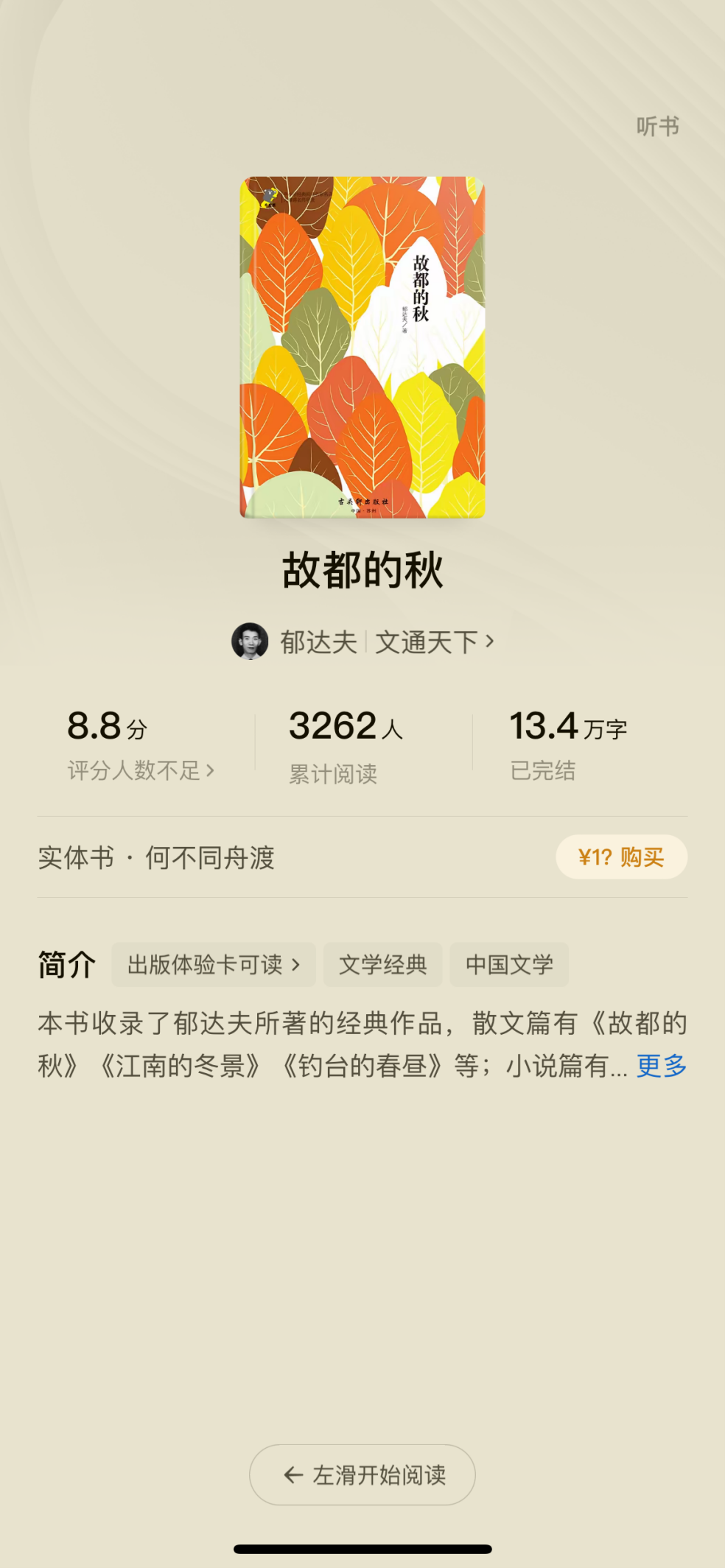Buy the physical book 何不同舟渡

620,857
